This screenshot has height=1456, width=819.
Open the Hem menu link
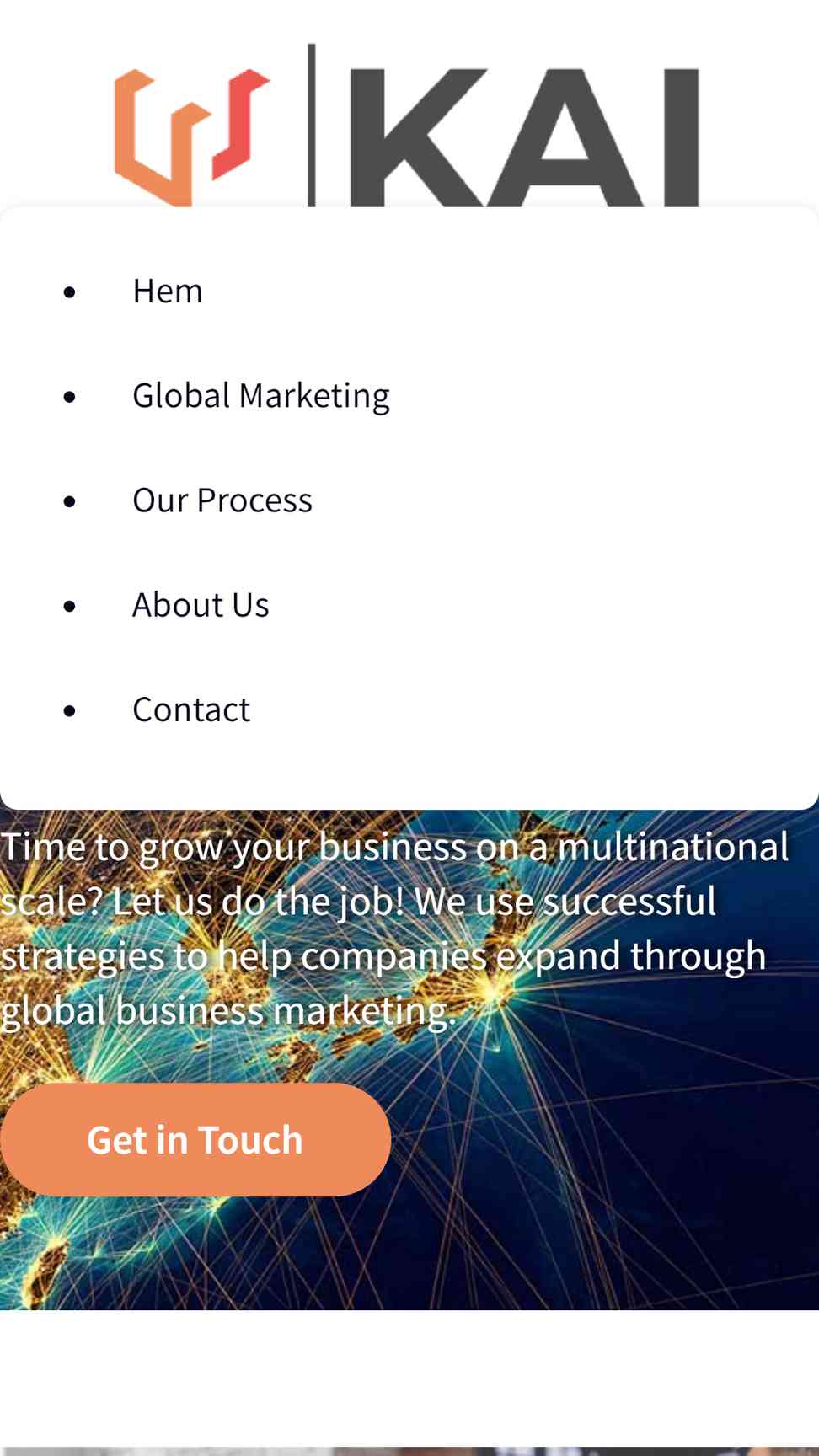tap(168, 292)
